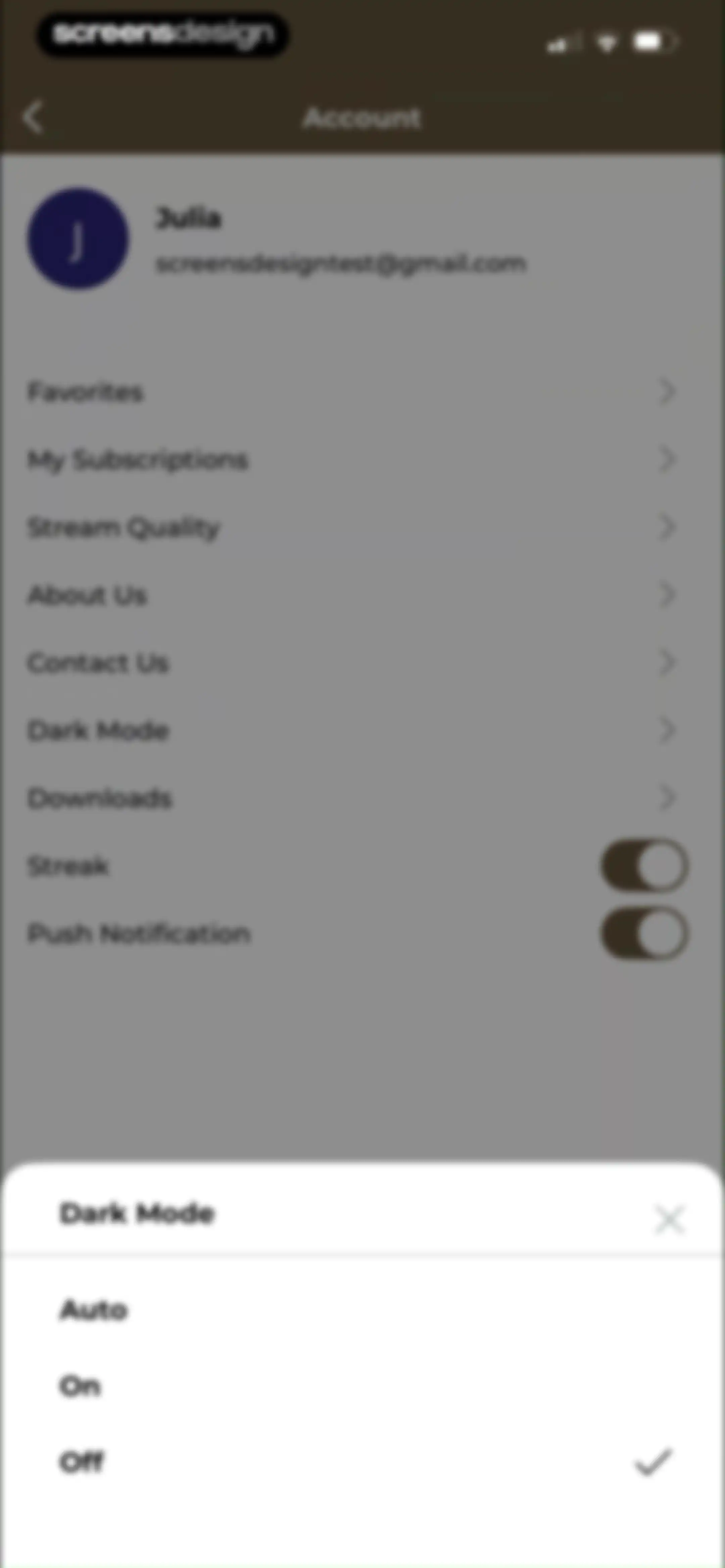Open Stream Quality settings
This screenshot has width=725, height=1568.
[362, 527]
